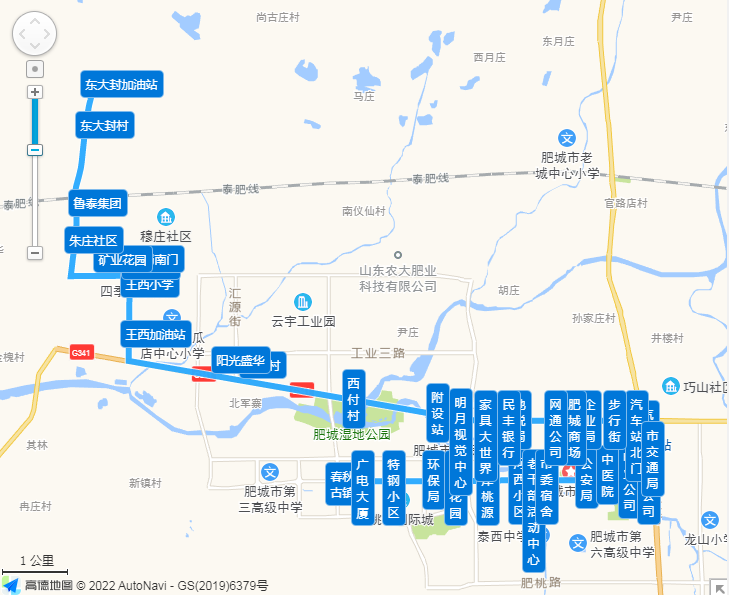Tap the 阳光盛华 stop label
Screen dimensions: 729x595
240,360
